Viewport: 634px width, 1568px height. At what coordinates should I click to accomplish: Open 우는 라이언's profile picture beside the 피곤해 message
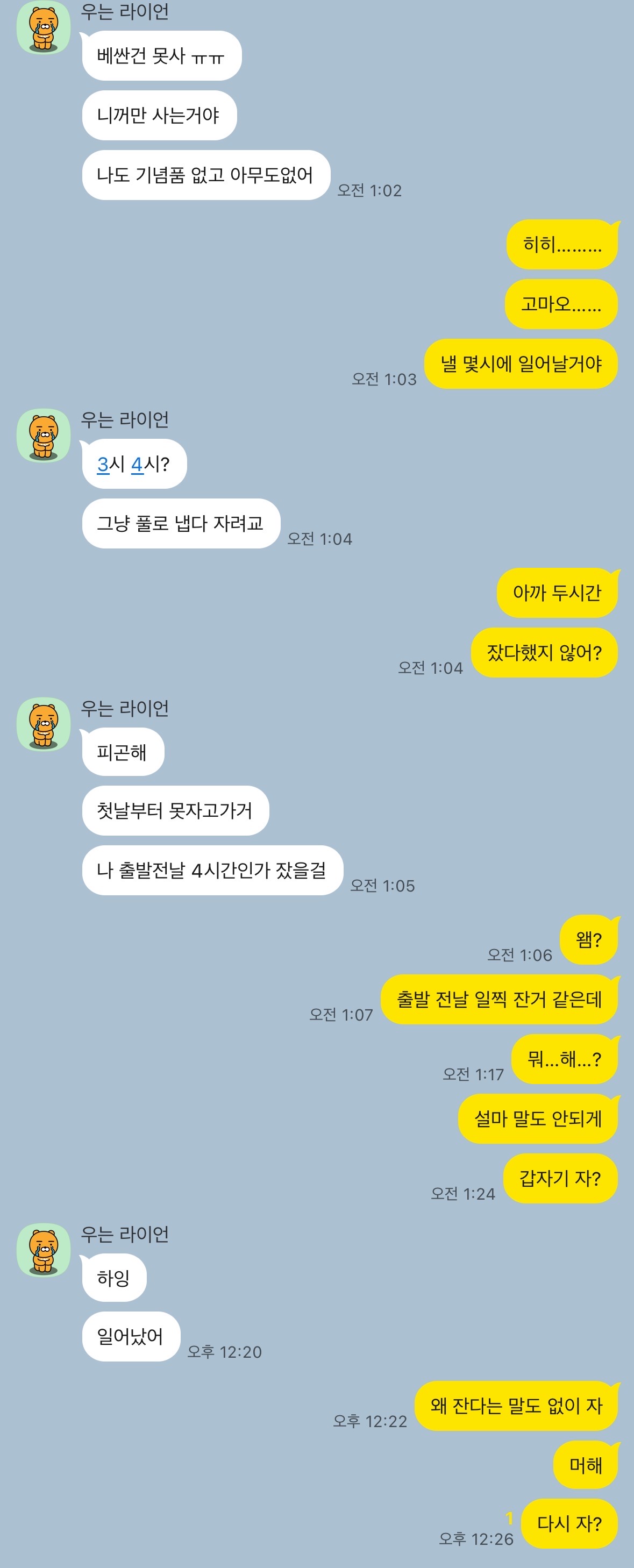(x=43, y=724)
